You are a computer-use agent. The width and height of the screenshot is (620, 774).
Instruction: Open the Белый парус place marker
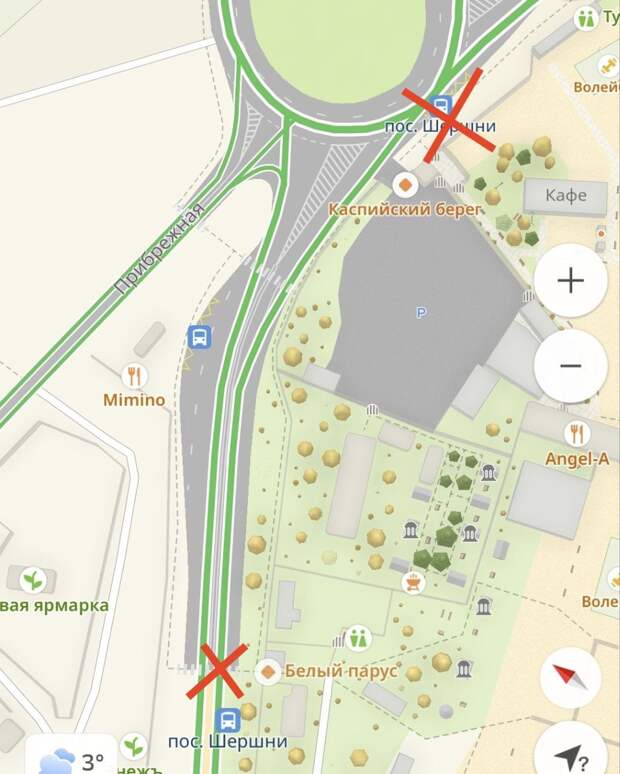pos(268,671)
